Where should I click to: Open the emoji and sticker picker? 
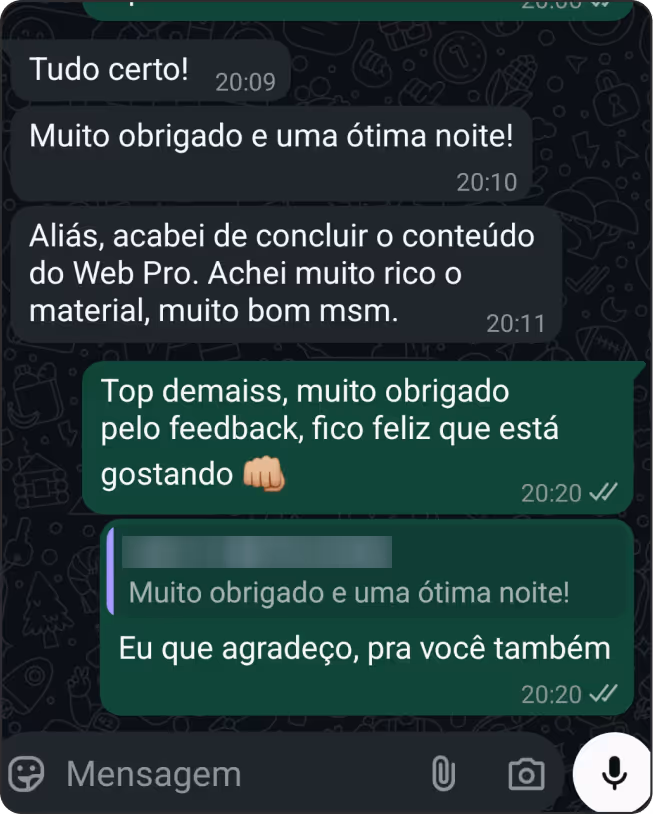[27, 773]
